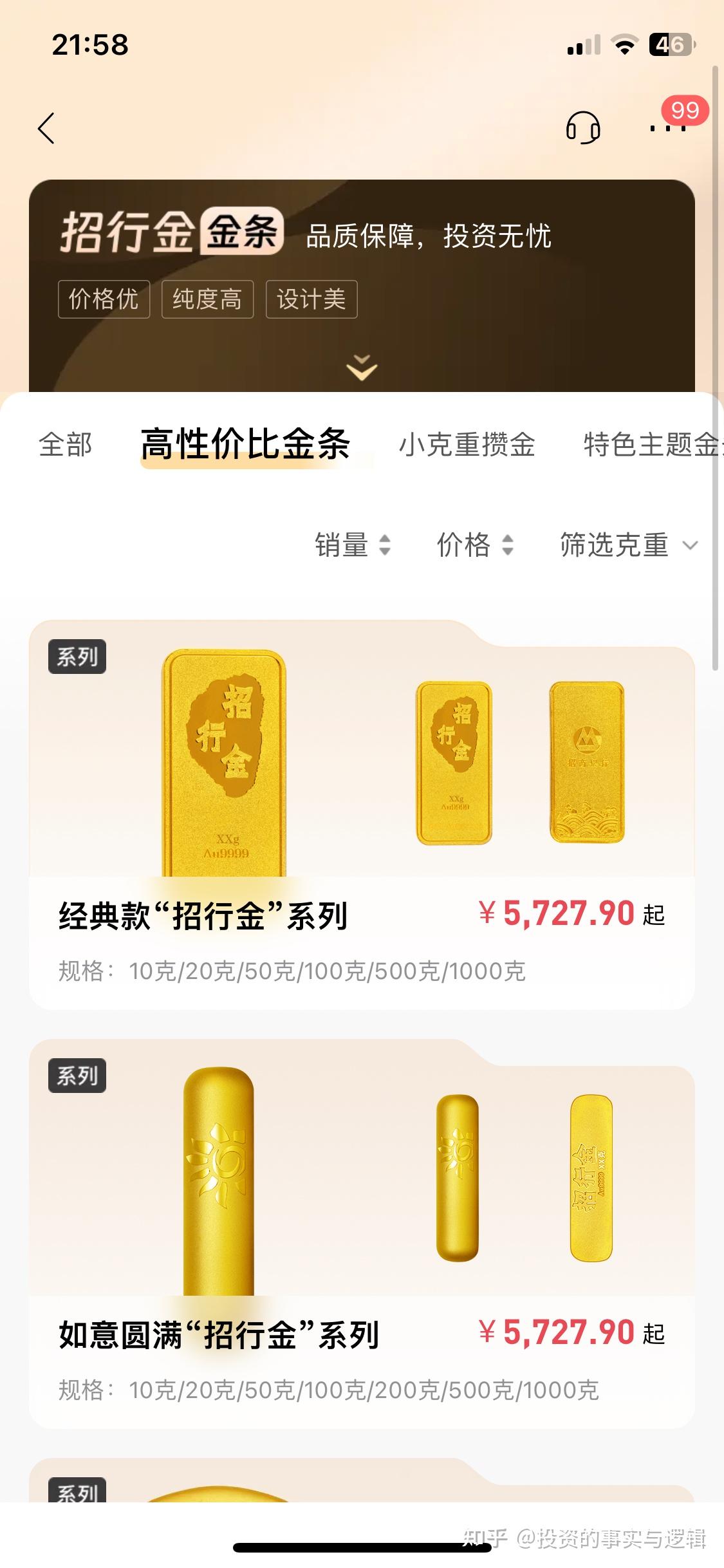Tap the 系列 tag on 如意圆满 card
This screenshot has height=1568, width=724.
77,1076
